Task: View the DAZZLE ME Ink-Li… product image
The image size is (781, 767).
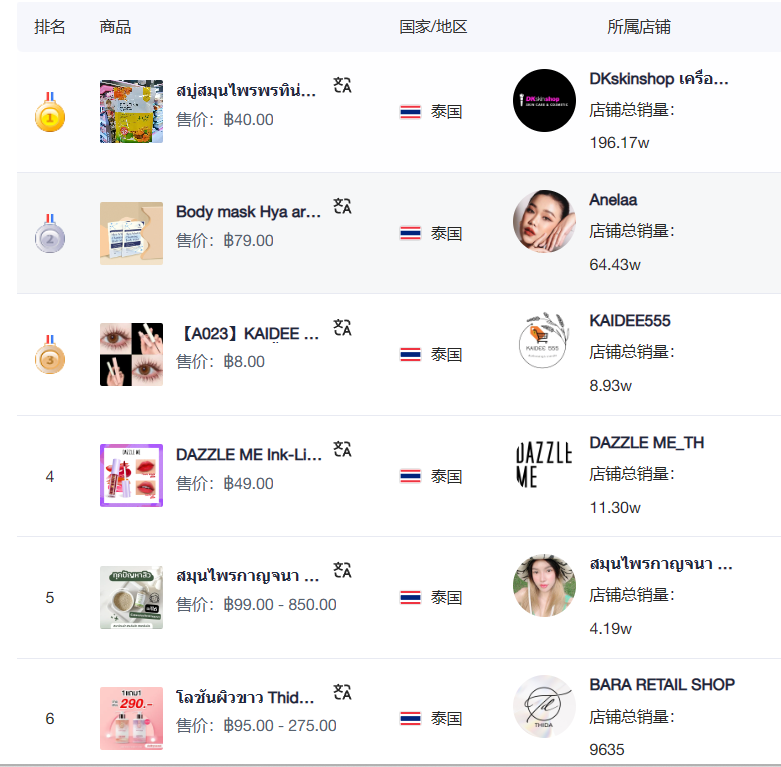Action: (131, 476)
